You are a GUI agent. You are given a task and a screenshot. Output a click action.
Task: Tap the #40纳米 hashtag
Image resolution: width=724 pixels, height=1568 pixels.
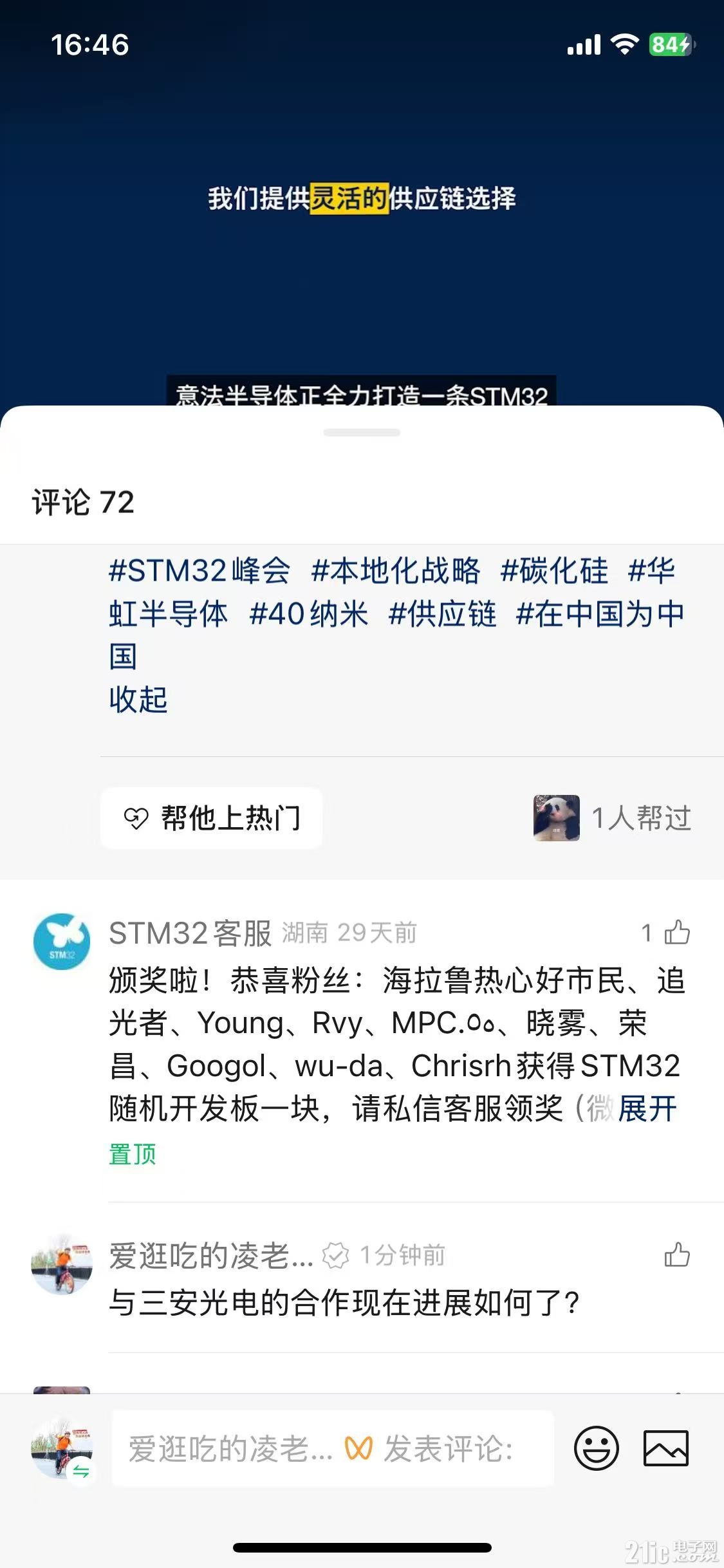click(x=308, y=614)
